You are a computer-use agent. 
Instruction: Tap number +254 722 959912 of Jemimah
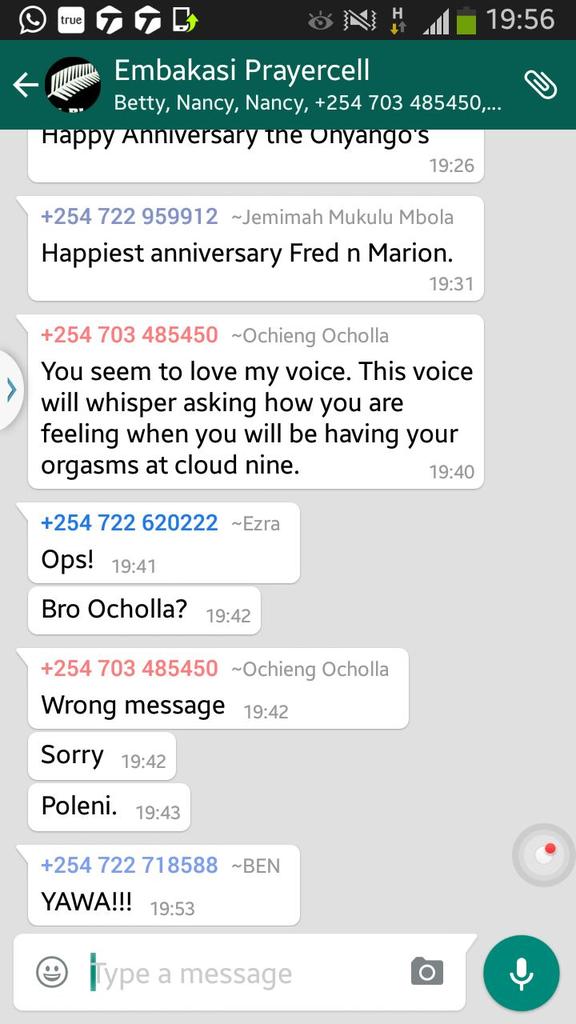click(129, 217)
